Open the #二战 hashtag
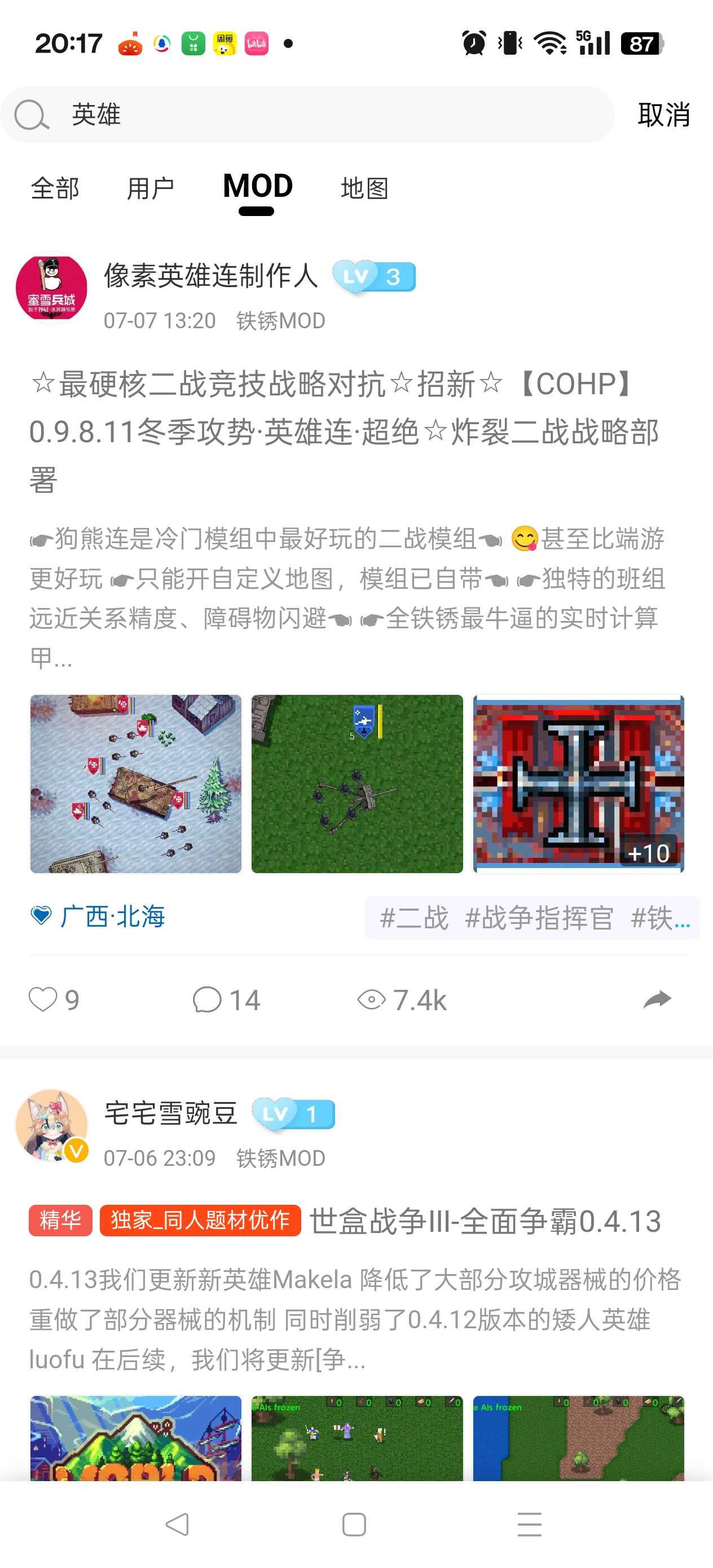The image size is (713, 1568). coord(414,917)
